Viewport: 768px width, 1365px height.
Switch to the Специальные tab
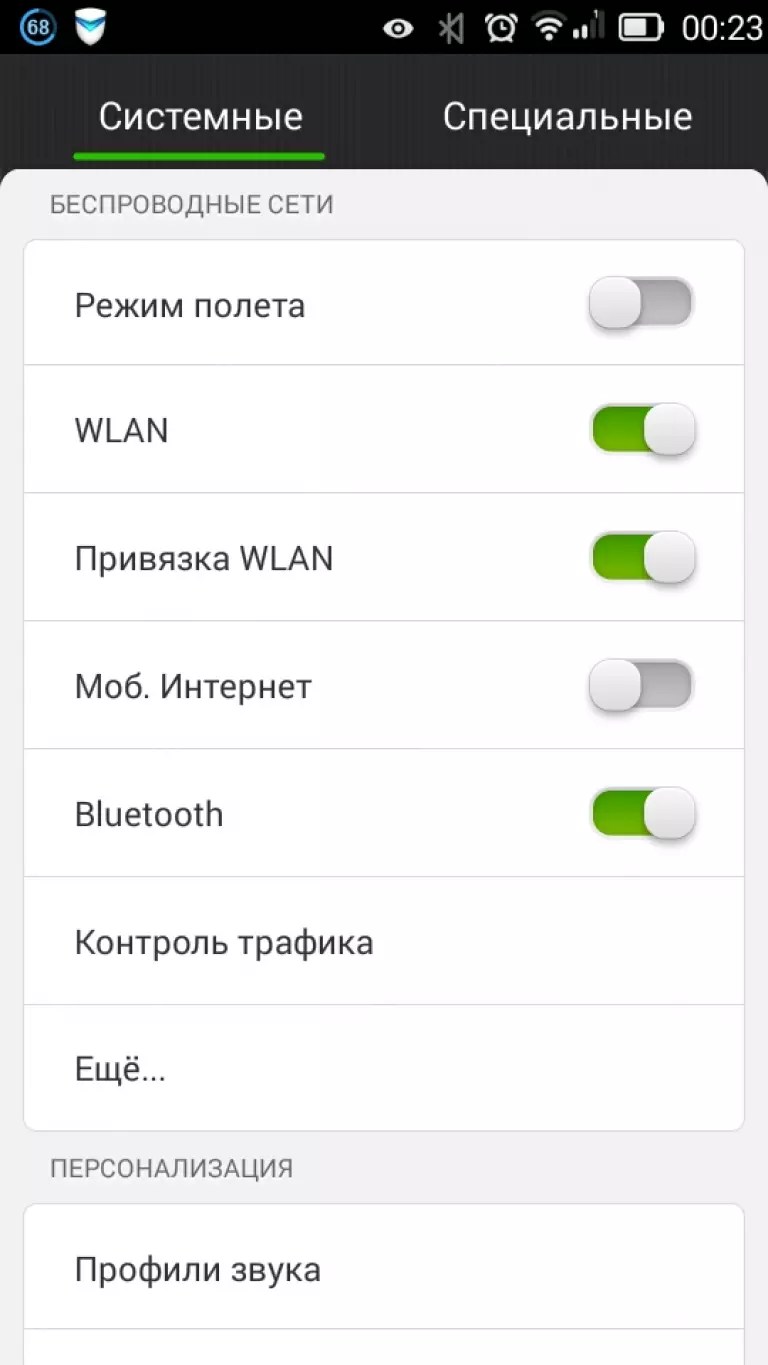(x=567, y=116)
